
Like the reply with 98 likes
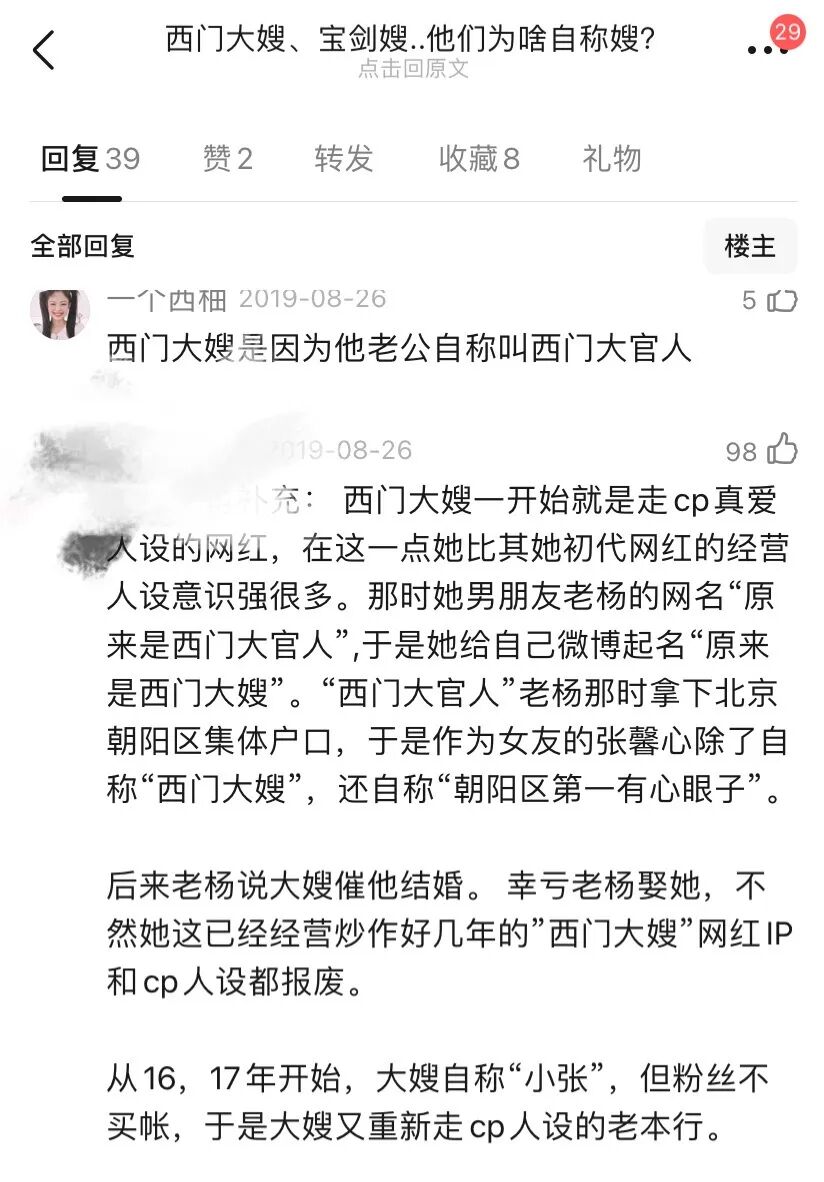(782, 451)
